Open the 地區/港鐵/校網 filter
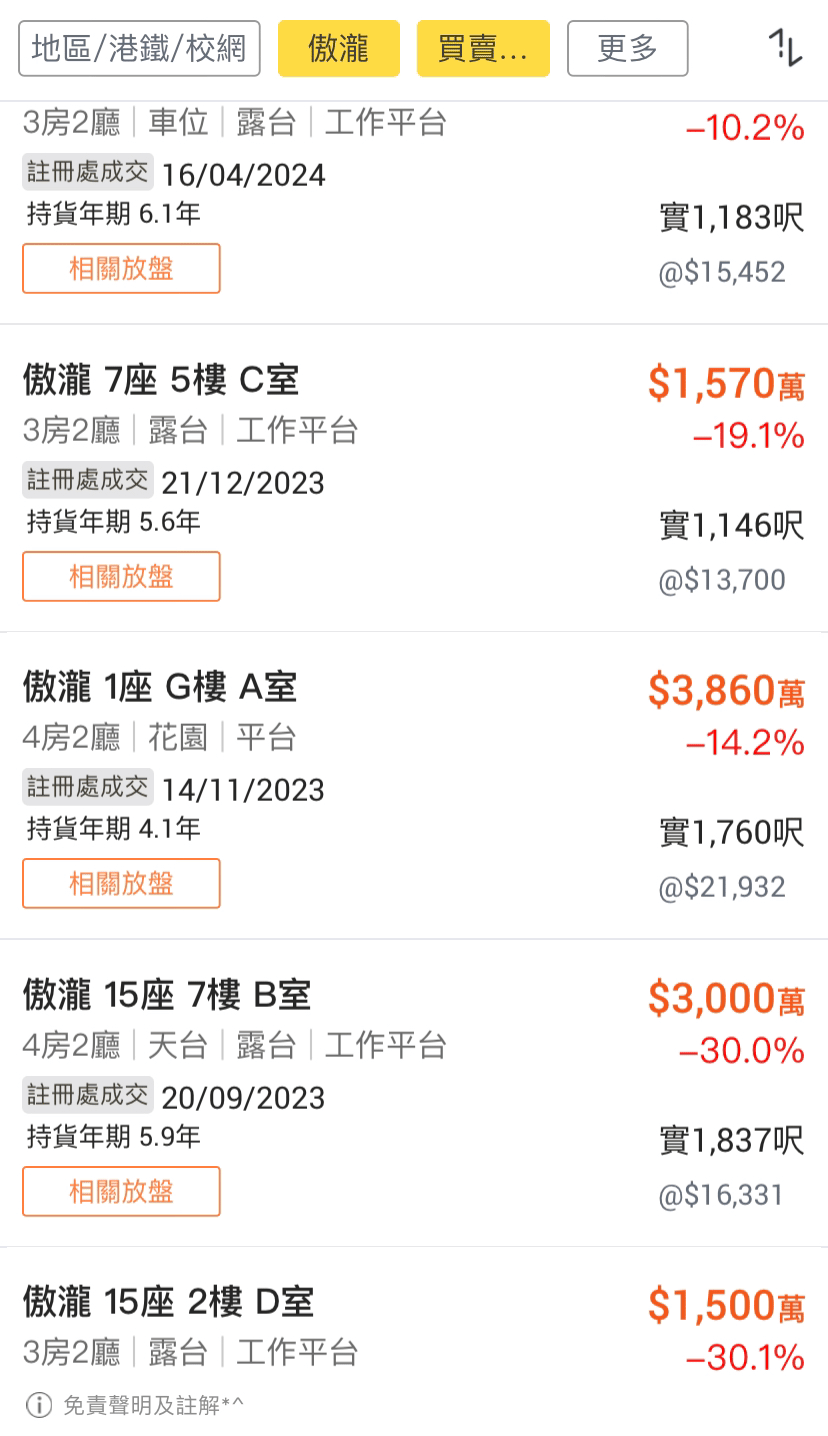 click(x=139, y=48)
